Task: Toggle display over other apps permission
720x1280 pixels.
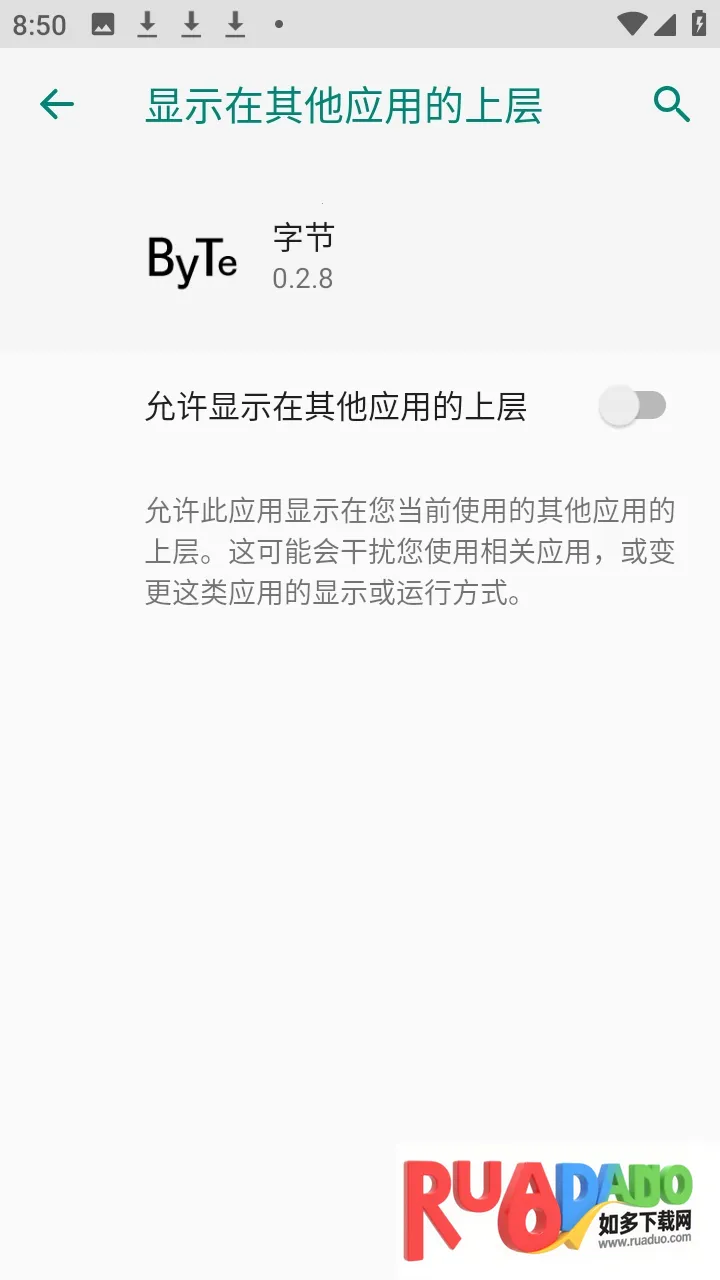Action: pyautogui.click(x=634, y=405)
